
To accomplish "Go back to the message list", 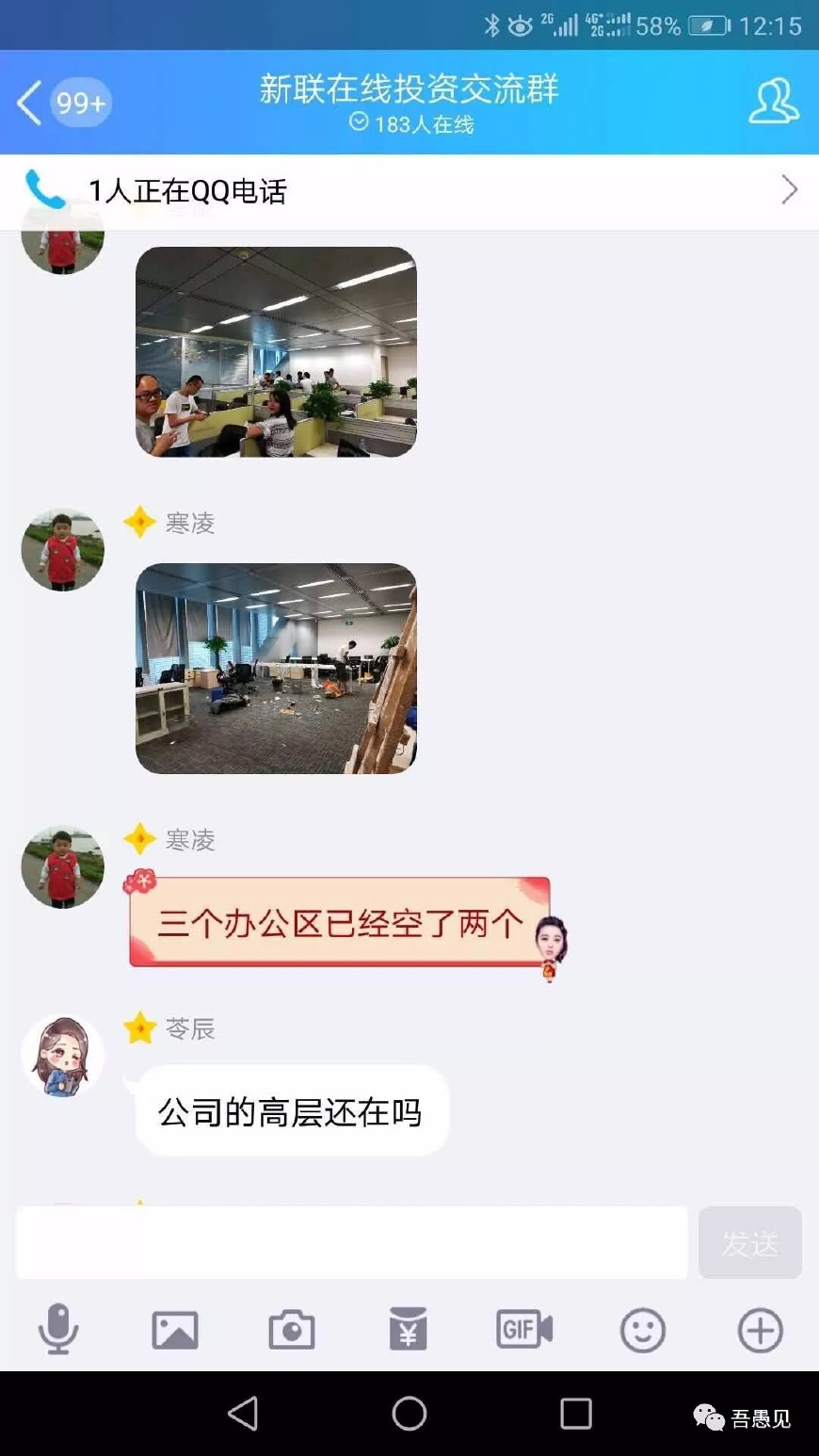I will click(x=31, y=102).
